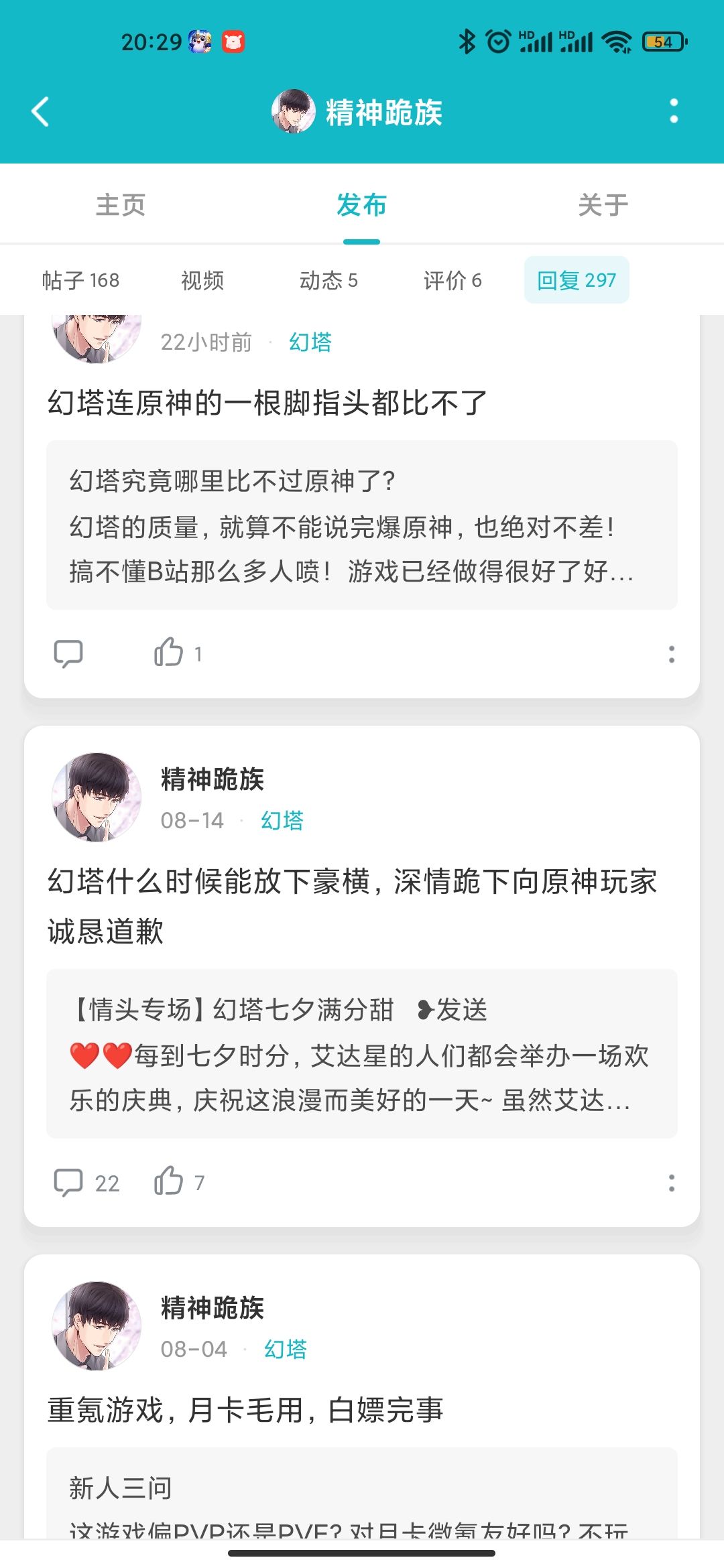Image resolution: width=724 pixels, height=1568 pixels.
Task: Open more options for the 22小时前 reply
Action: coord(671,654)
